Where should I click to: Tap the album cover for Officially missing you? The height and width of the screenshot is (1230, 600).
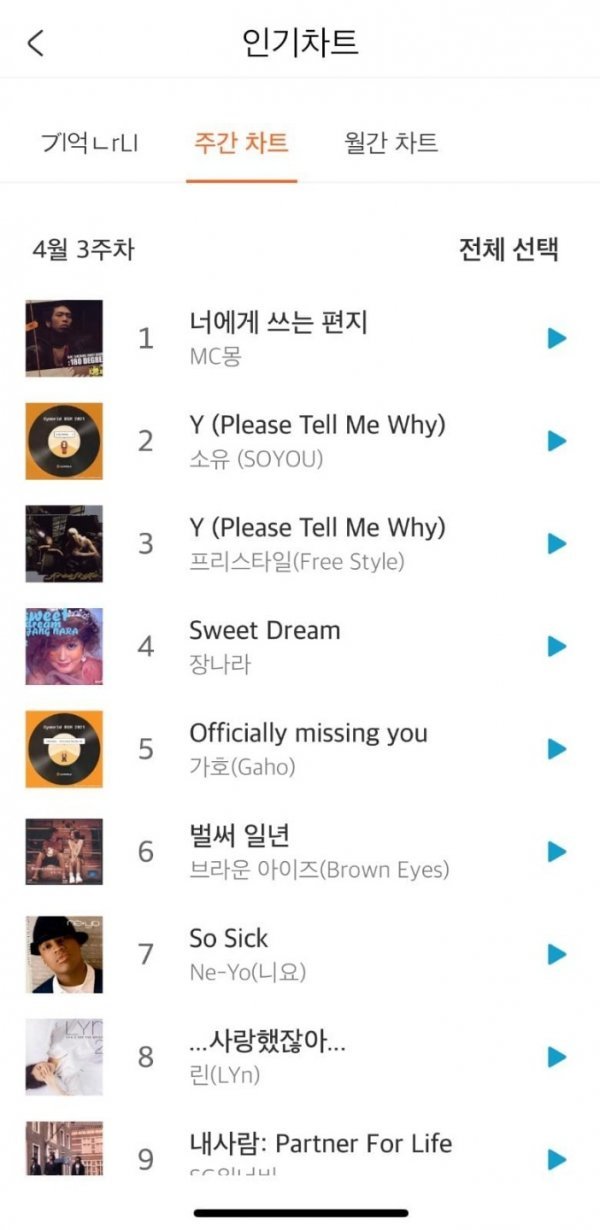(x=64, y=749)
